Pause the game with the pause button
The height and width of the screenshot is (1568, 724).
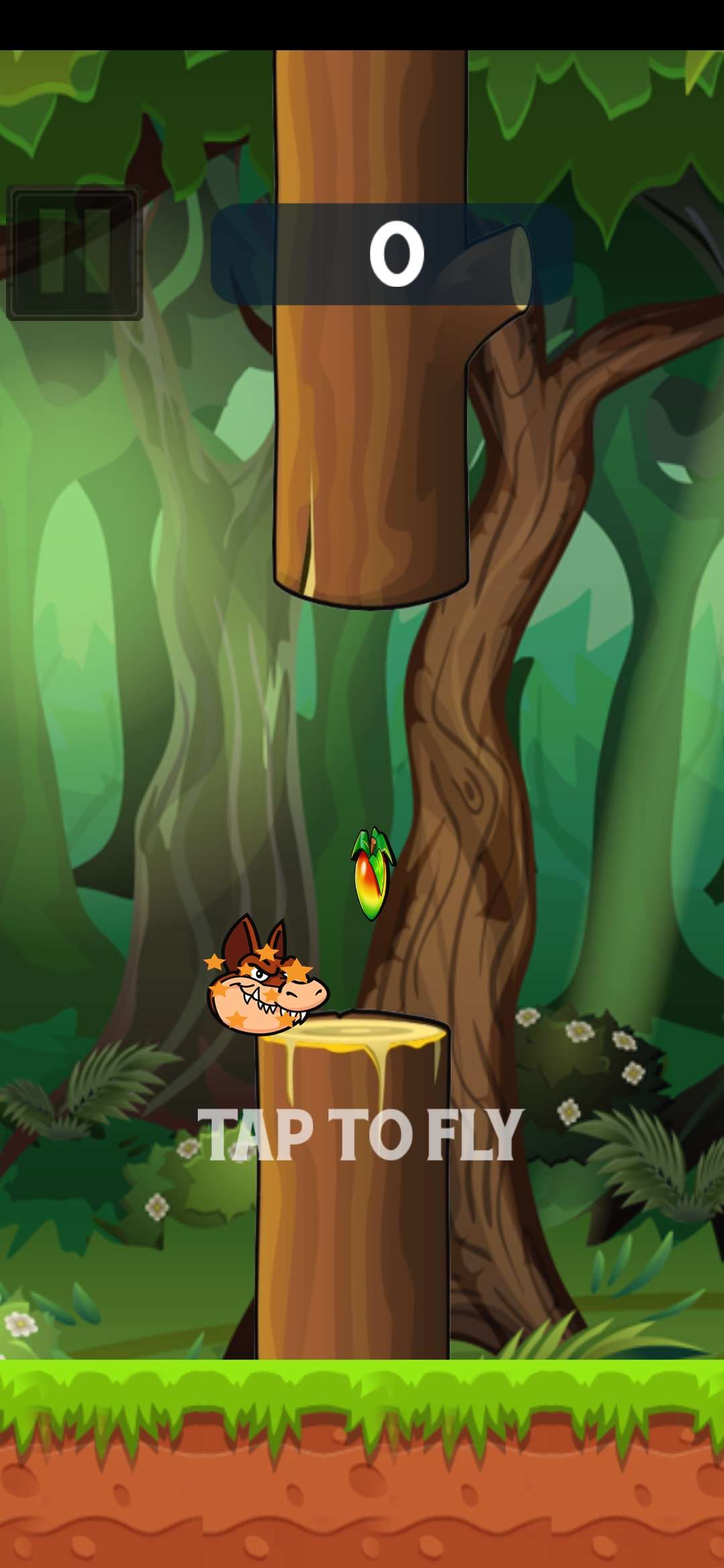point(74,253)
